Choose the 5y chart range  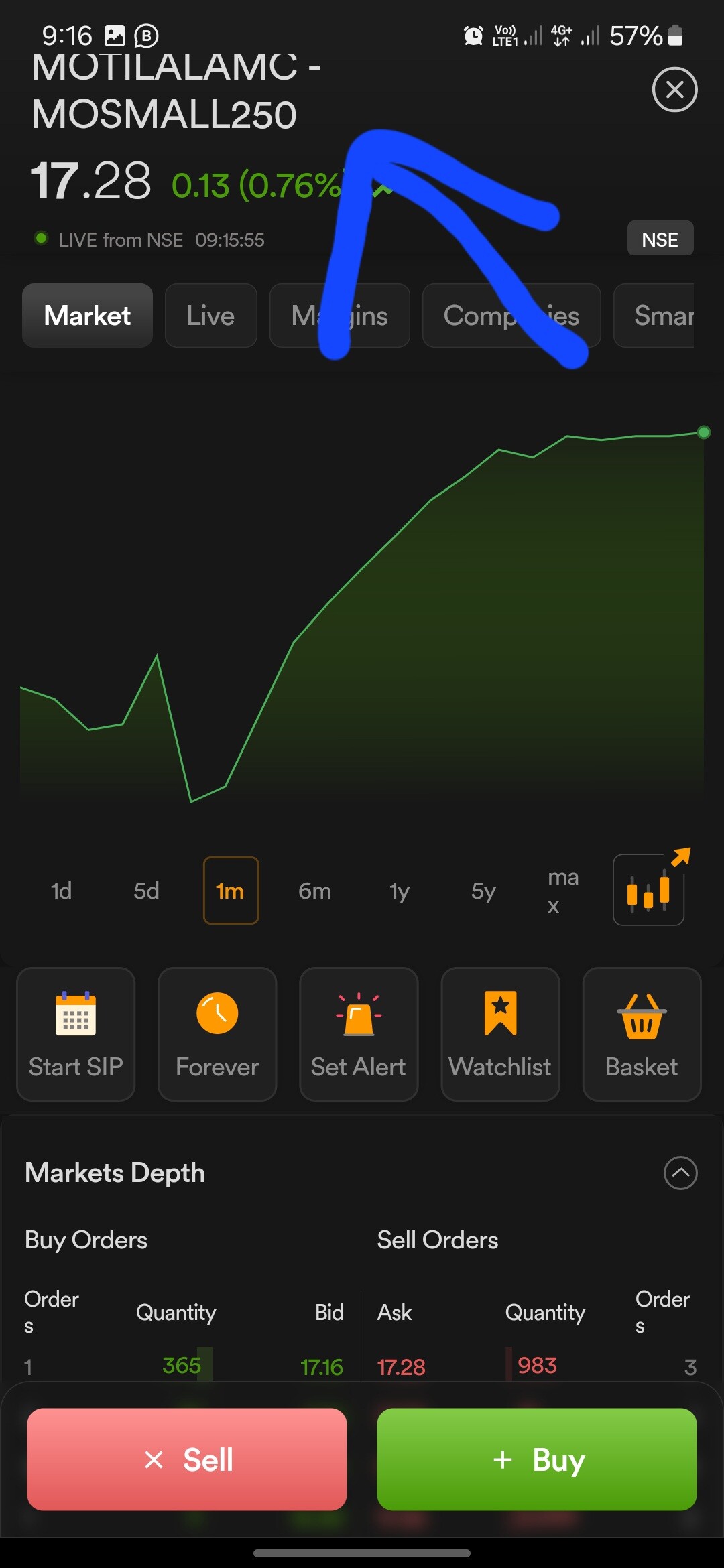483,891
